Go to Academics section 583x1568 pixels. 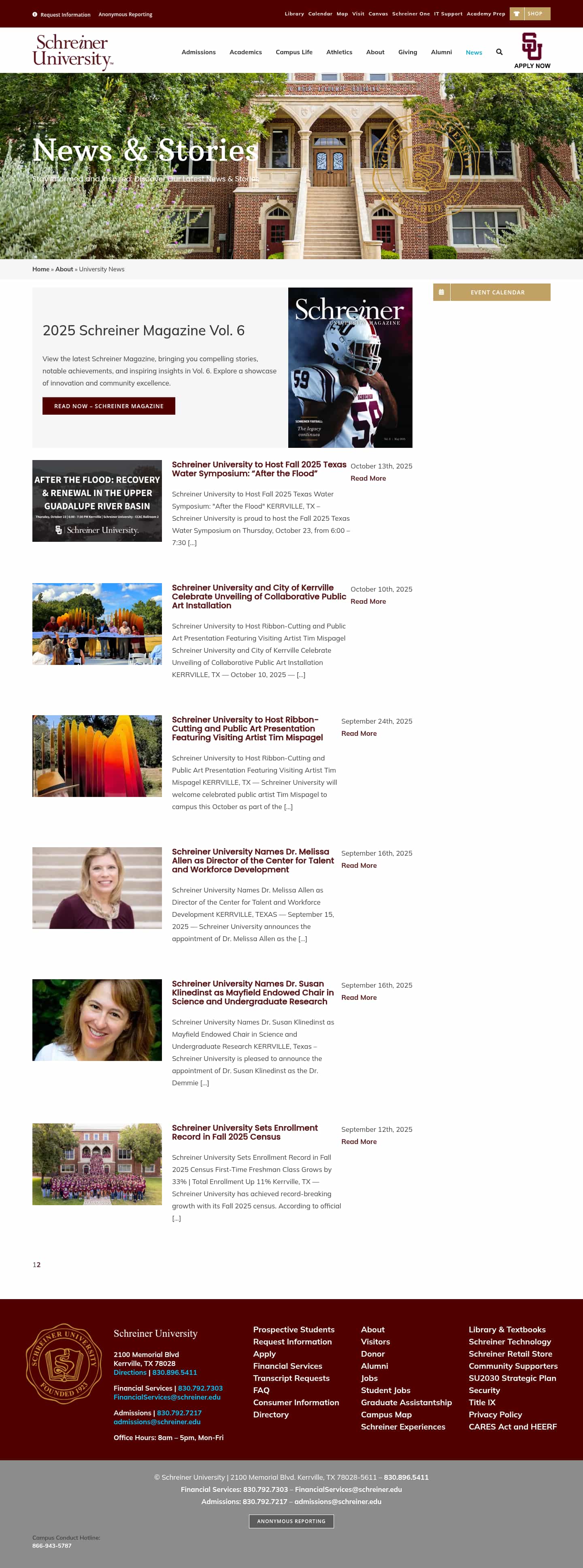point(245,52)
